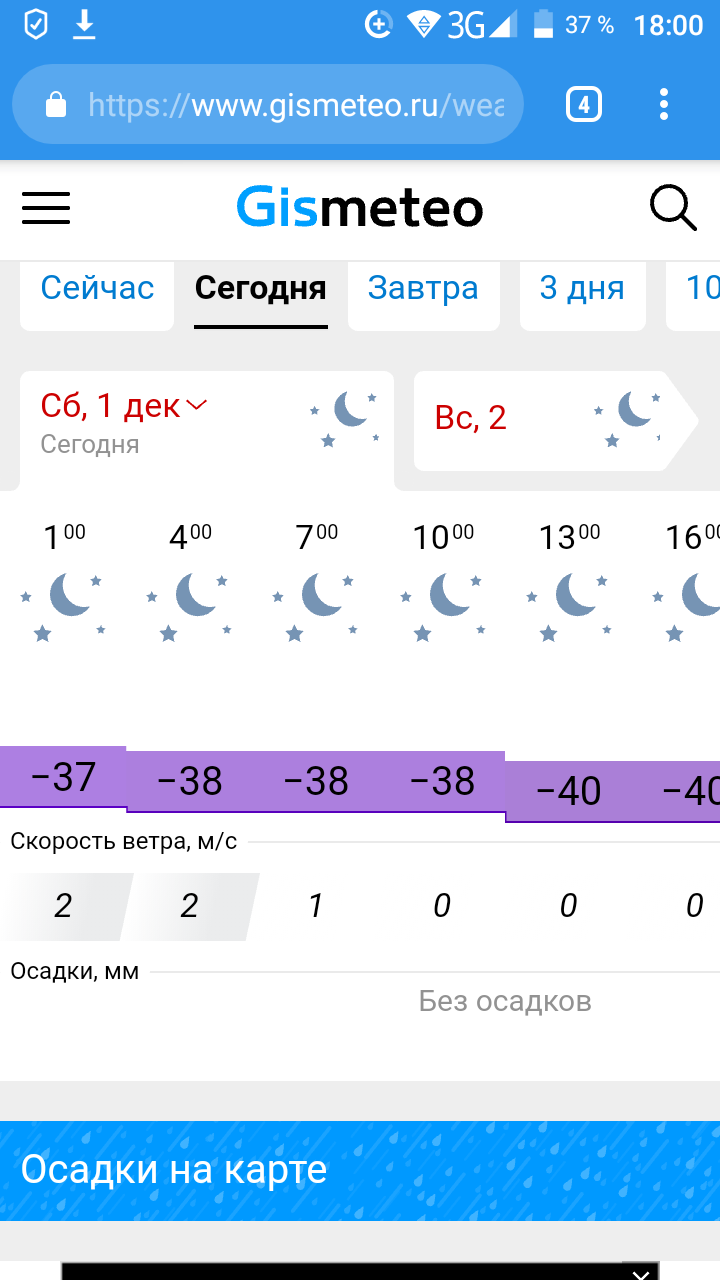Open the browser tab switcher showing 4
The height and width of the screenshot is (1280, 720).
[x=584, y=104]
